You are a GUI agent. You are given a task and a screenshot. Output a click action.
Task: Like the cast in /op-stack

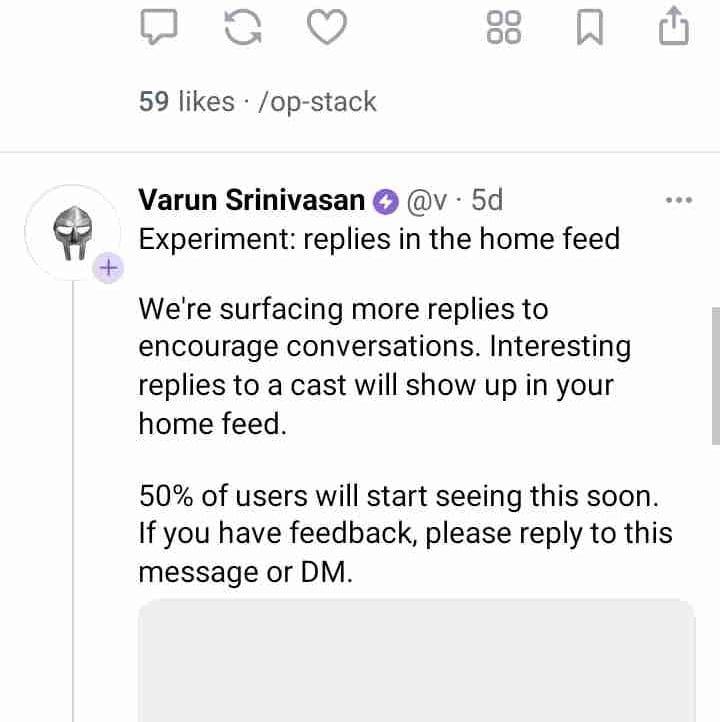(326, 26)
